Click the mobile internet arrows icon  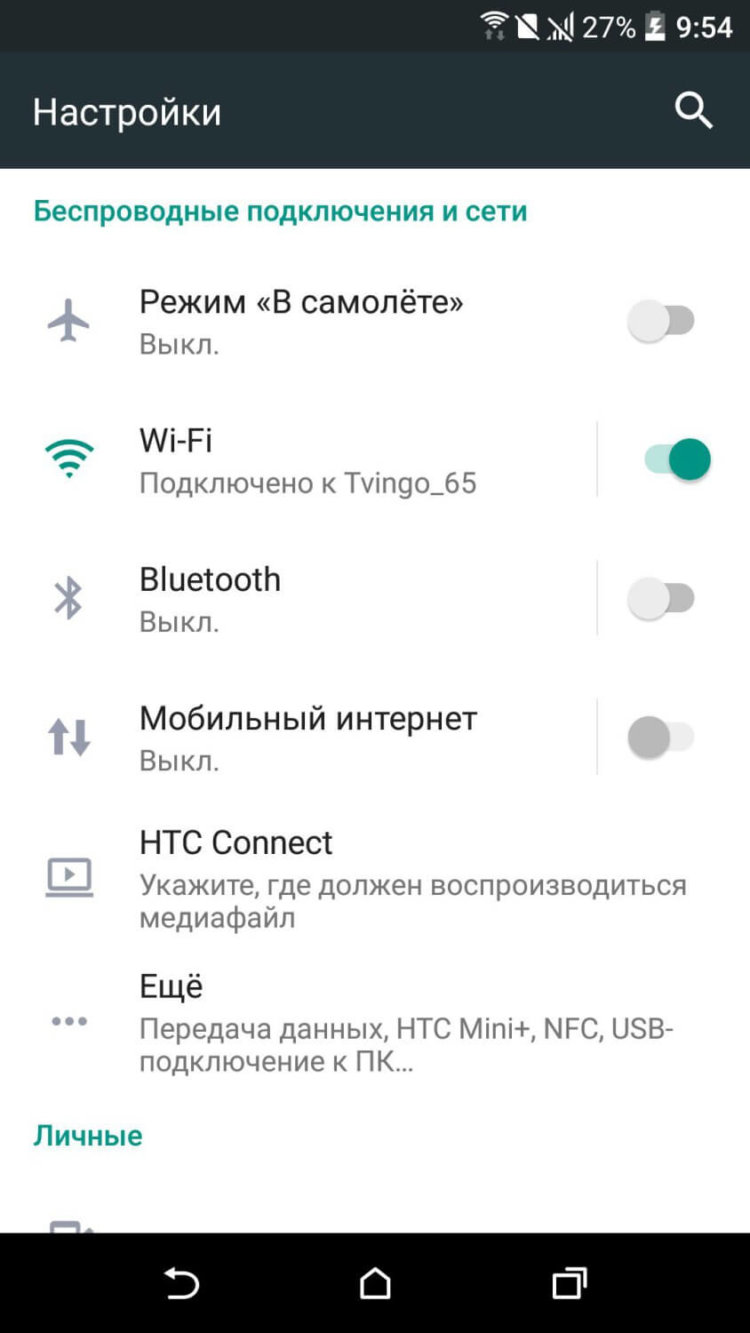pyautogui.click(x=68, y=736)
